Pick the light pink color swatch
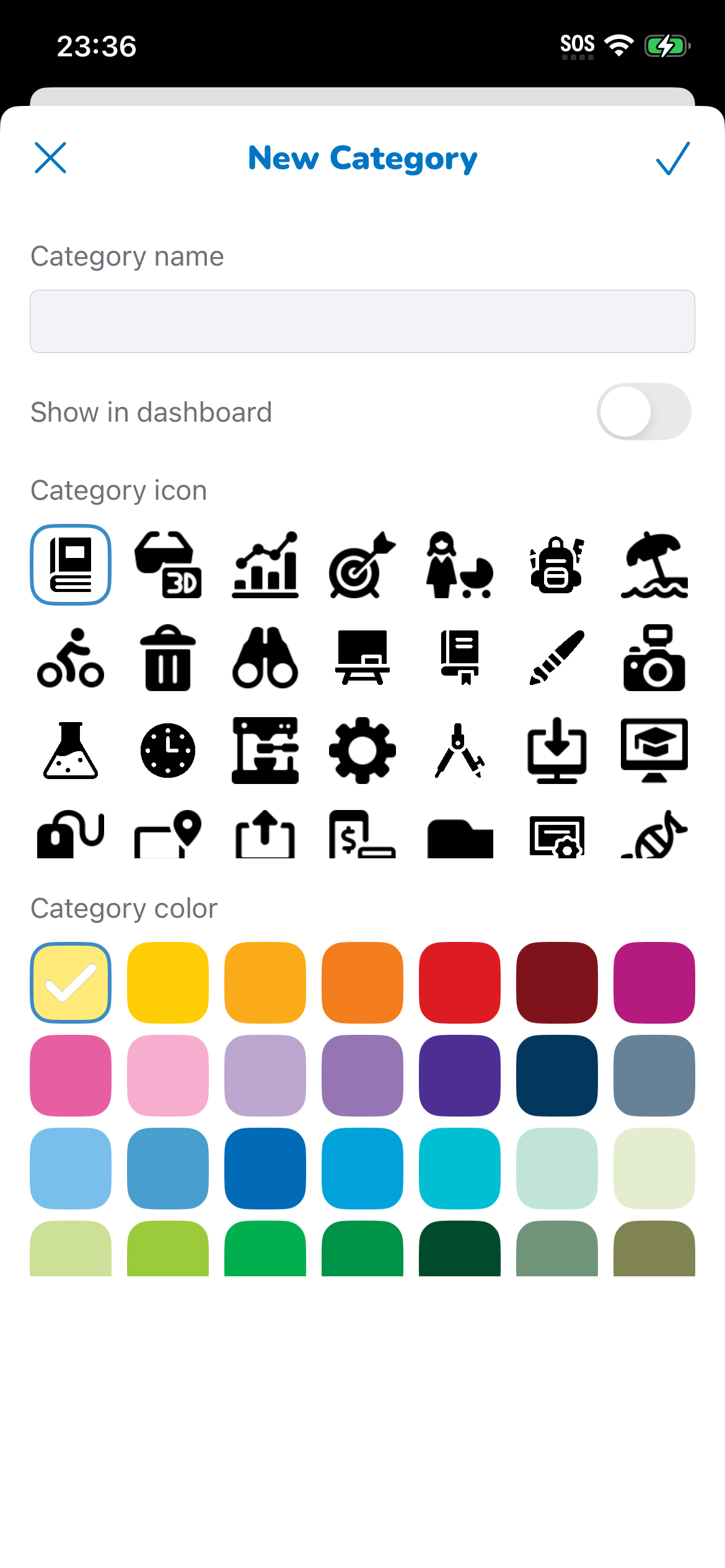725x1568 pixels. 168,1076
